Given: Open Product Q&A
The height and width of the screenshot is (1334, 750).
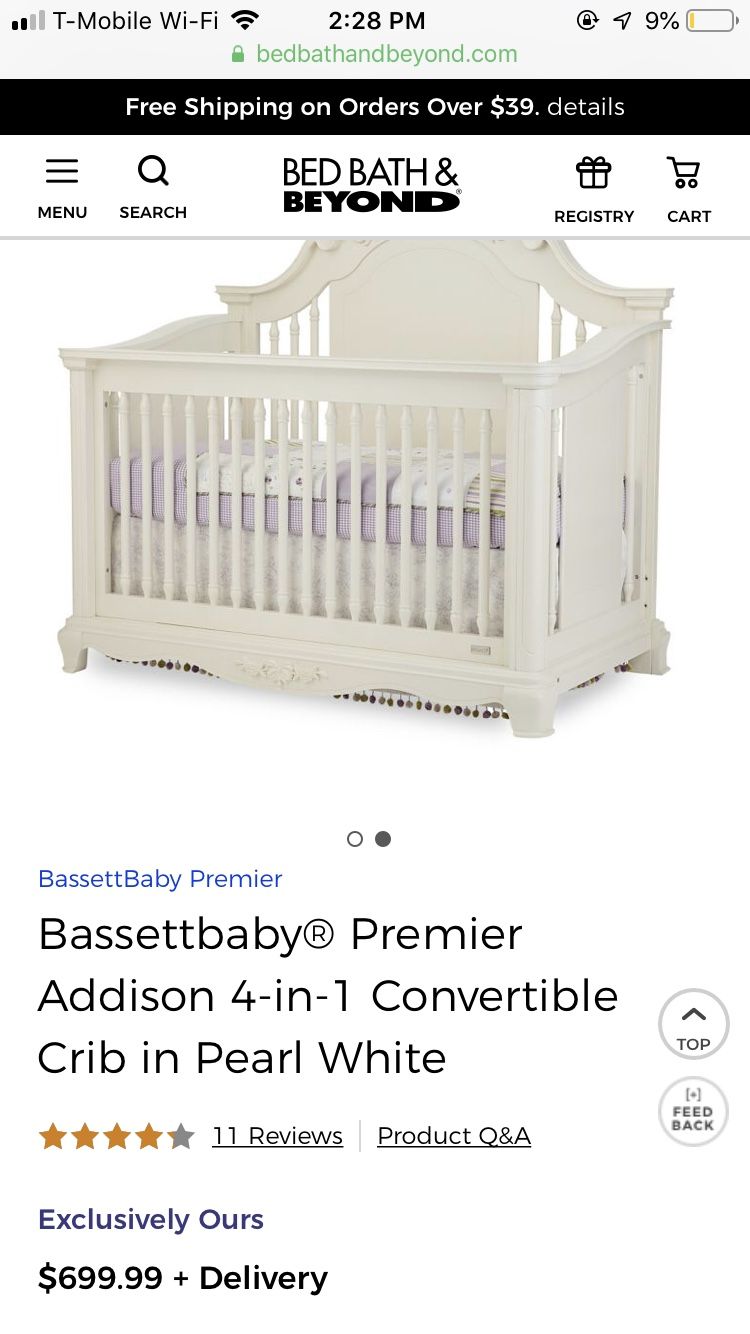Looking at the screenshot, I should point(454,1136).
